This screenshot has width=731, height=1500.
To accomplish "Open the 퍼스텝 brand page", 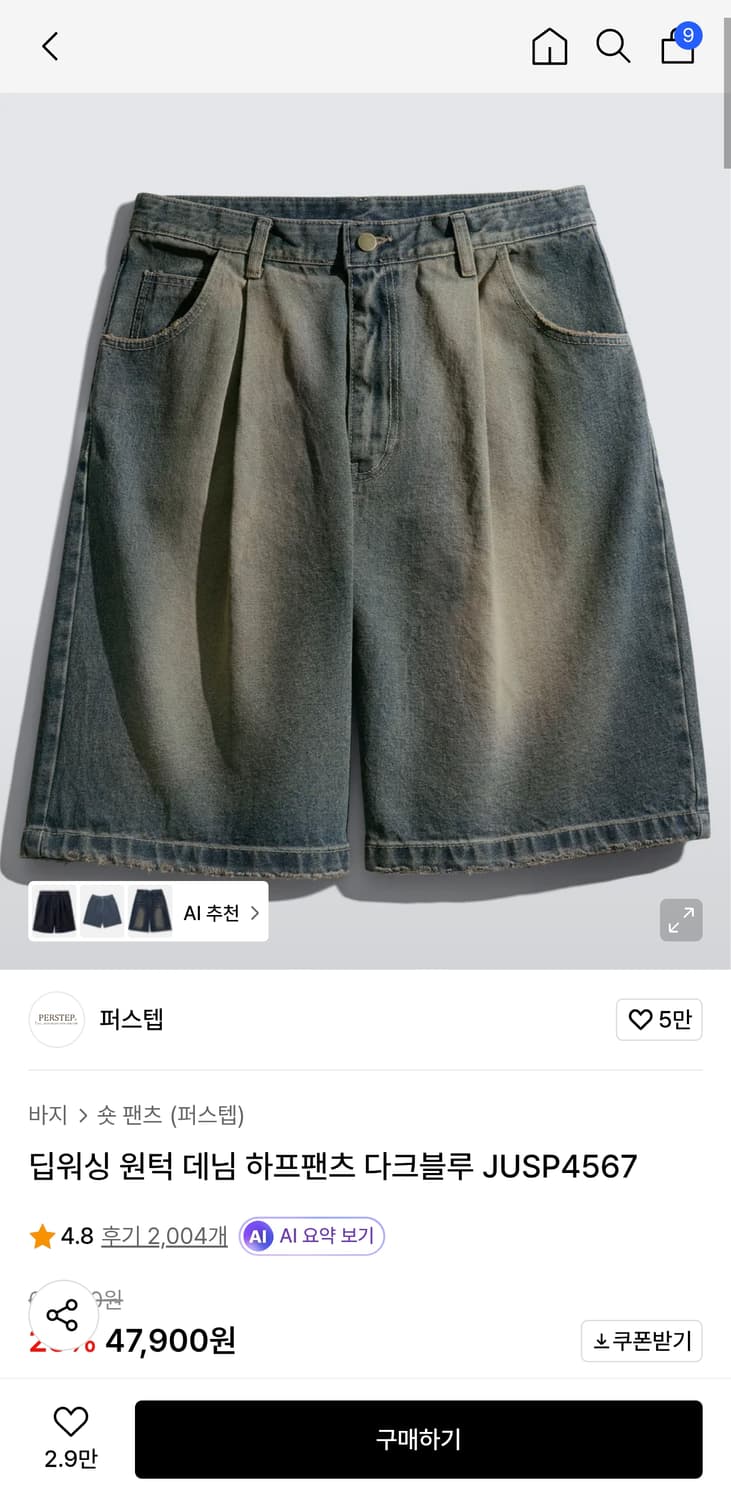I will click(x=132, y=1019).
